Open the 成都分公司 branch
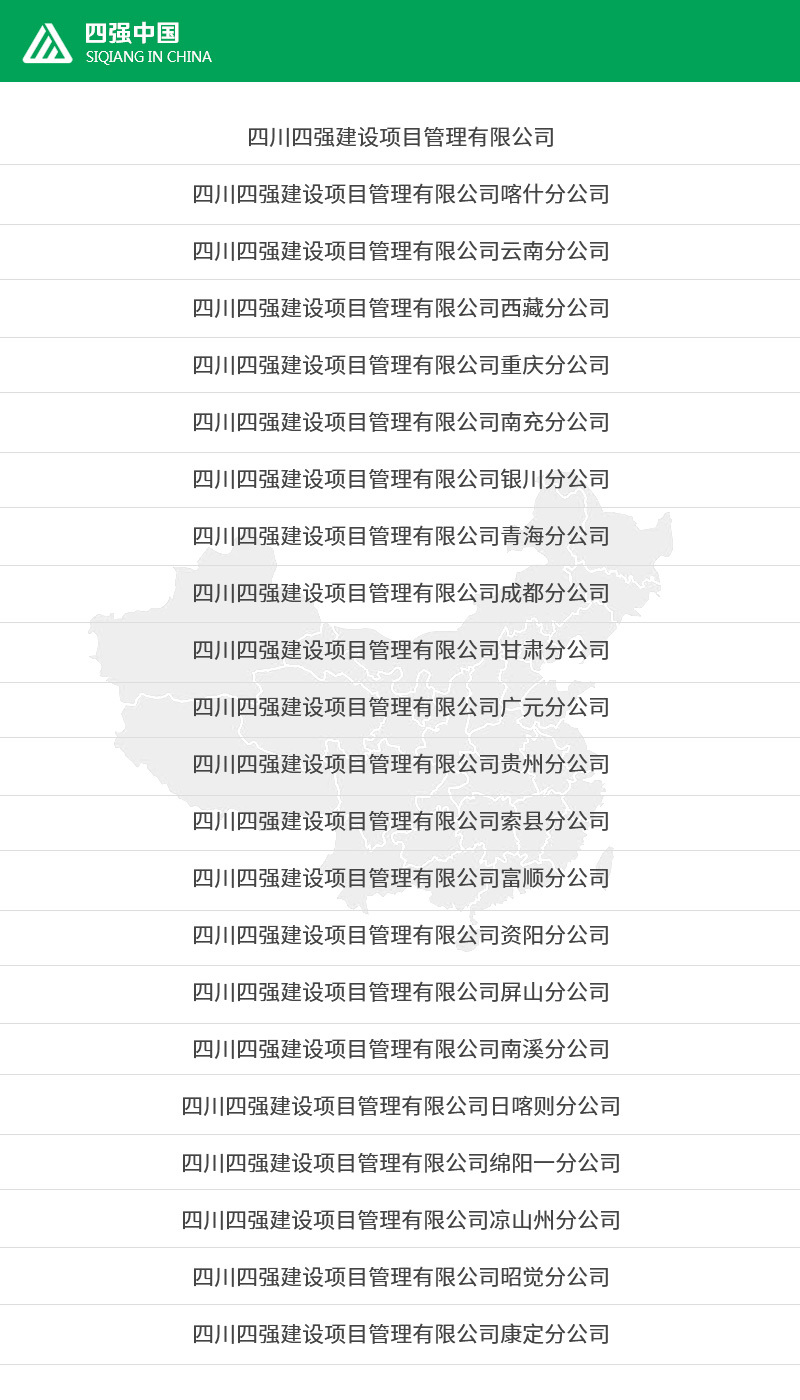800x1400 pixels. click(400, 593)
